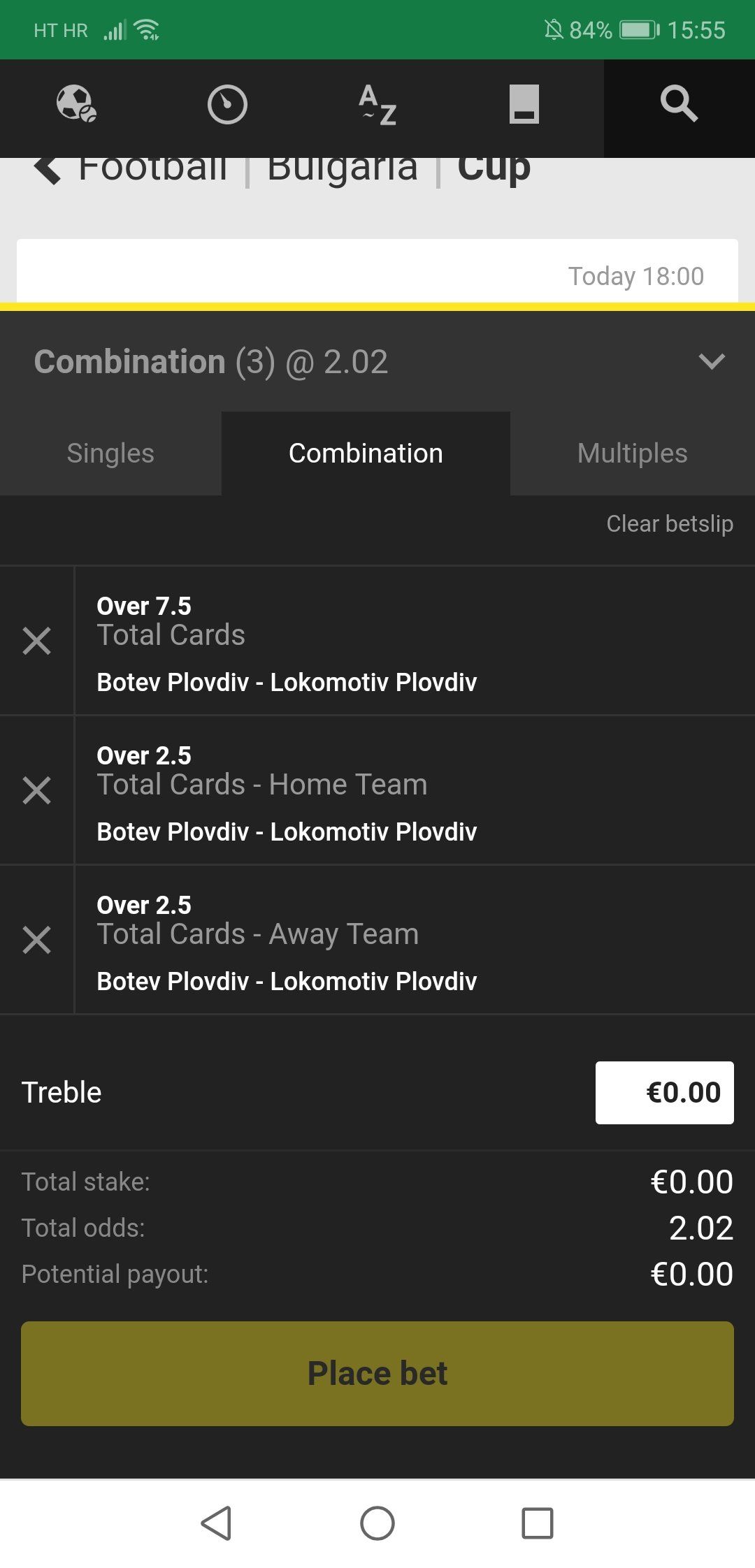Collapse the Combination betslip header
Image resolution: width=755 pixels, height=1568 pixels.
[x=712, y=361]
